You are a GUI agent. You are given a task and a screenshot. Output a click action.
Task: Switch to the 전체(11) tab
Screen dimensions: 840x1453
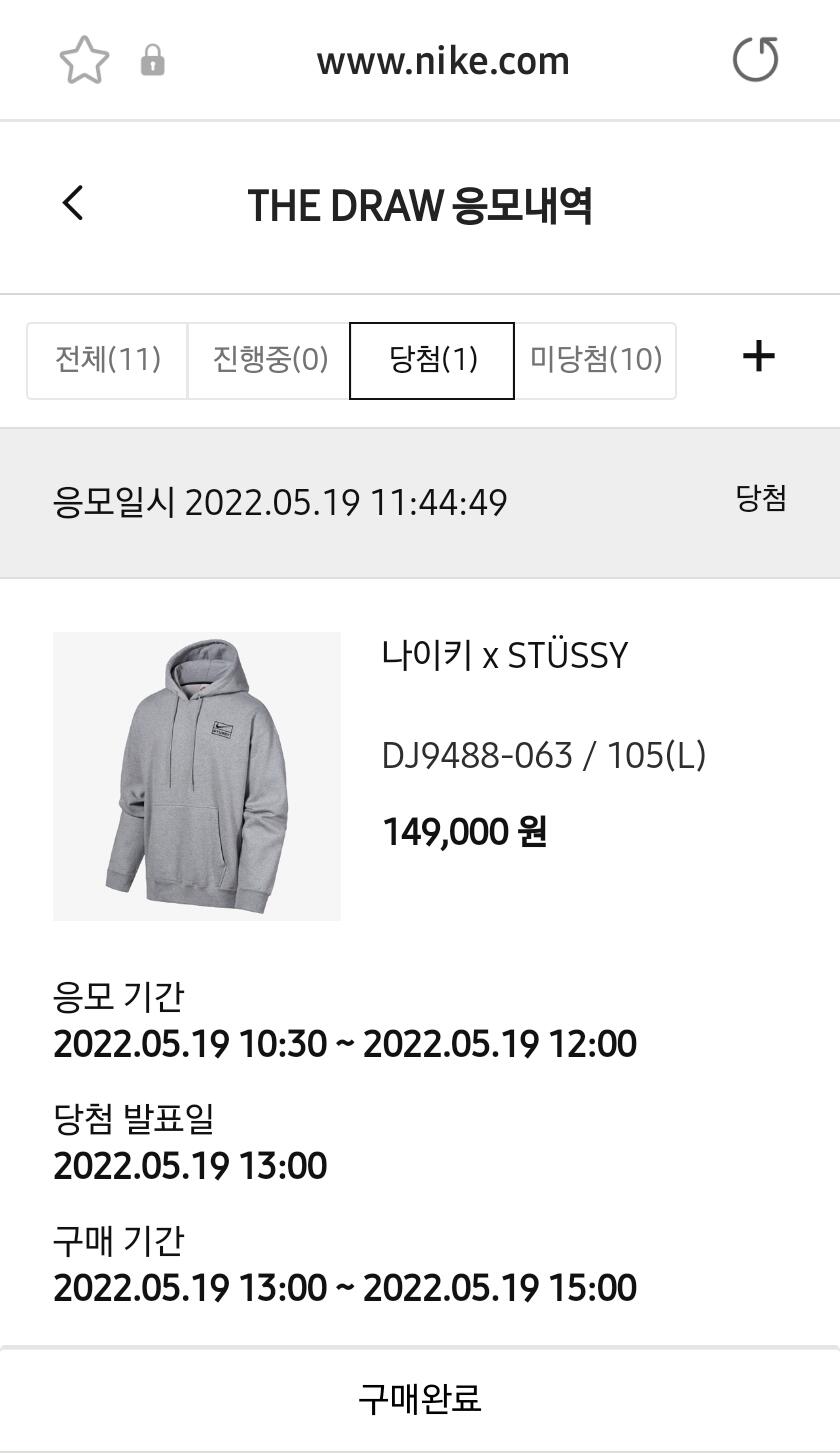[x=107, y=360]
